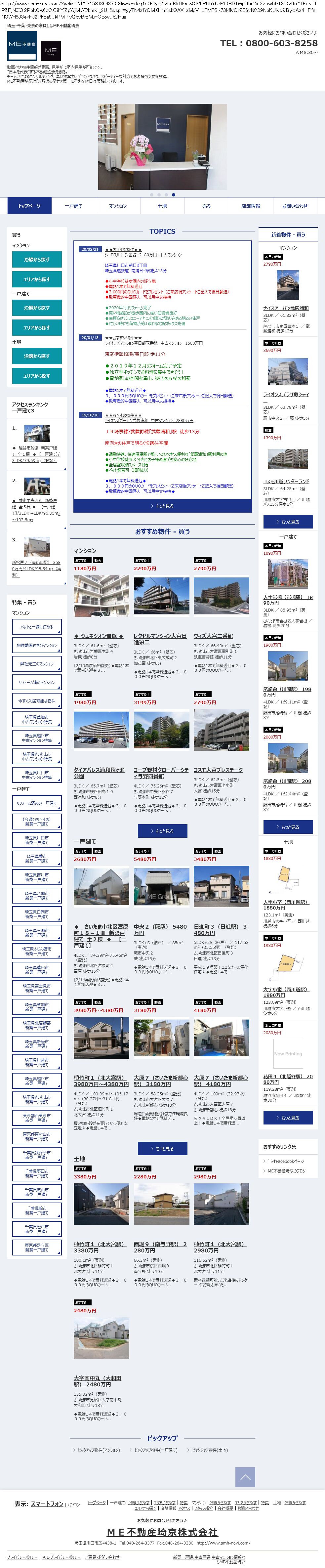Jump back to top with arrow button
325x1568 pixels.
click(245, 1477)
